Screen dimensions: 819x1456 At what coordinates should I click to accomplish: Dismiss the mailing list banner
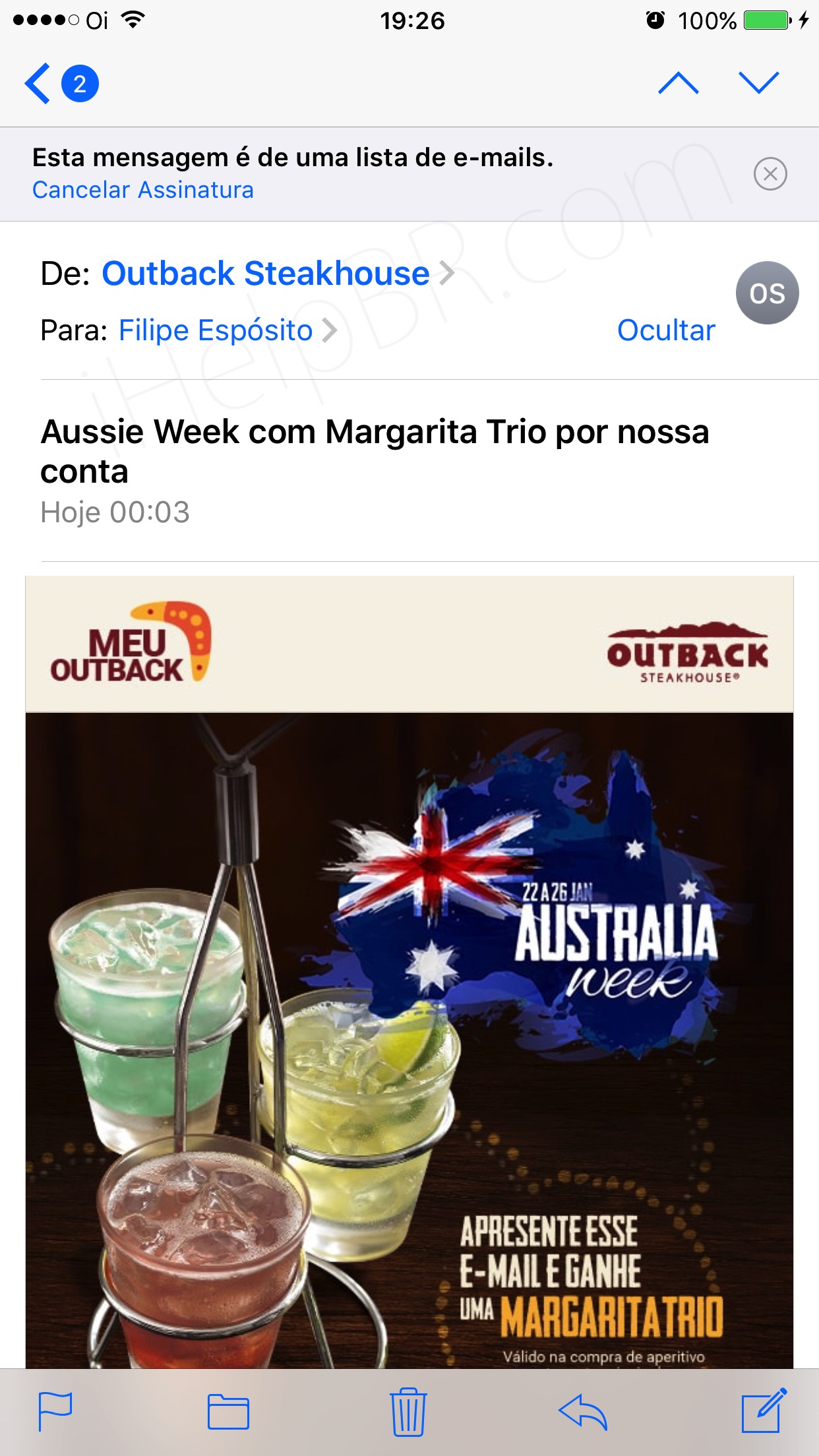click(x=770, y=174)
